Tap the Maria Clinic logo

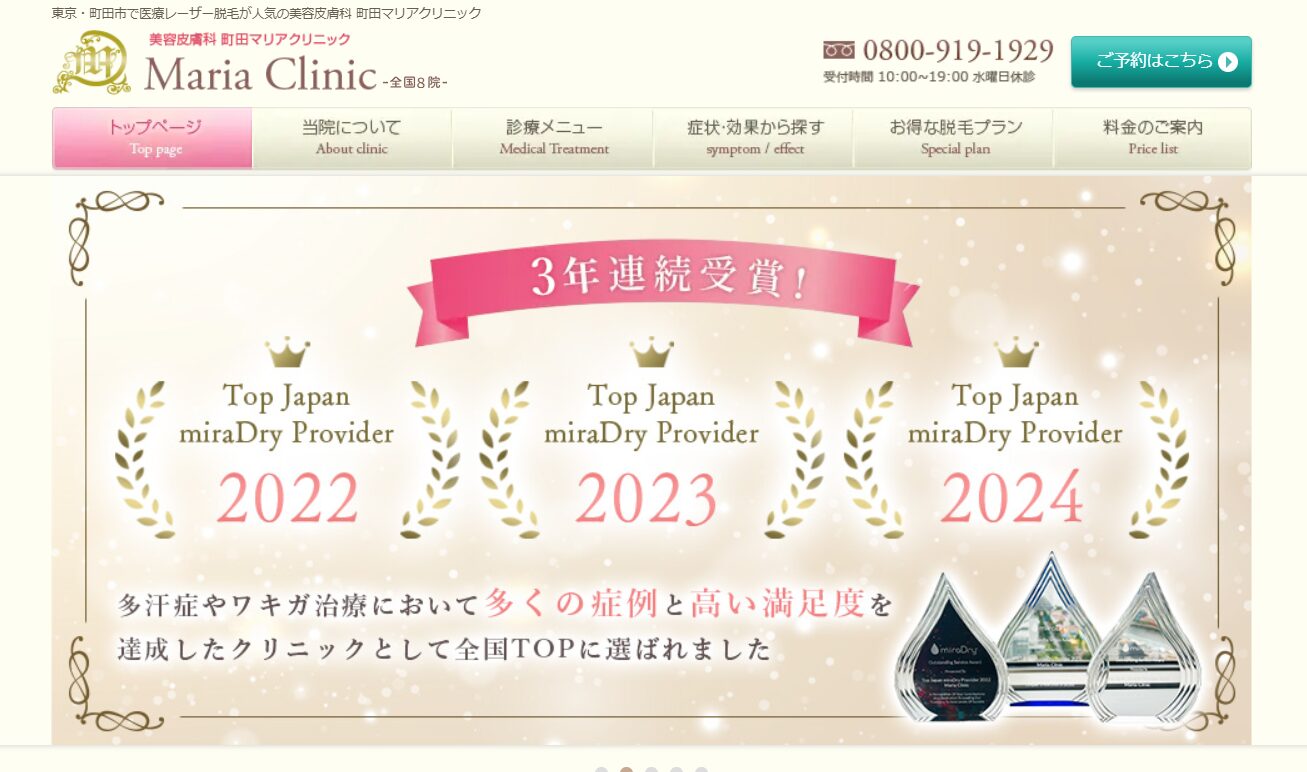click(250, 65)
